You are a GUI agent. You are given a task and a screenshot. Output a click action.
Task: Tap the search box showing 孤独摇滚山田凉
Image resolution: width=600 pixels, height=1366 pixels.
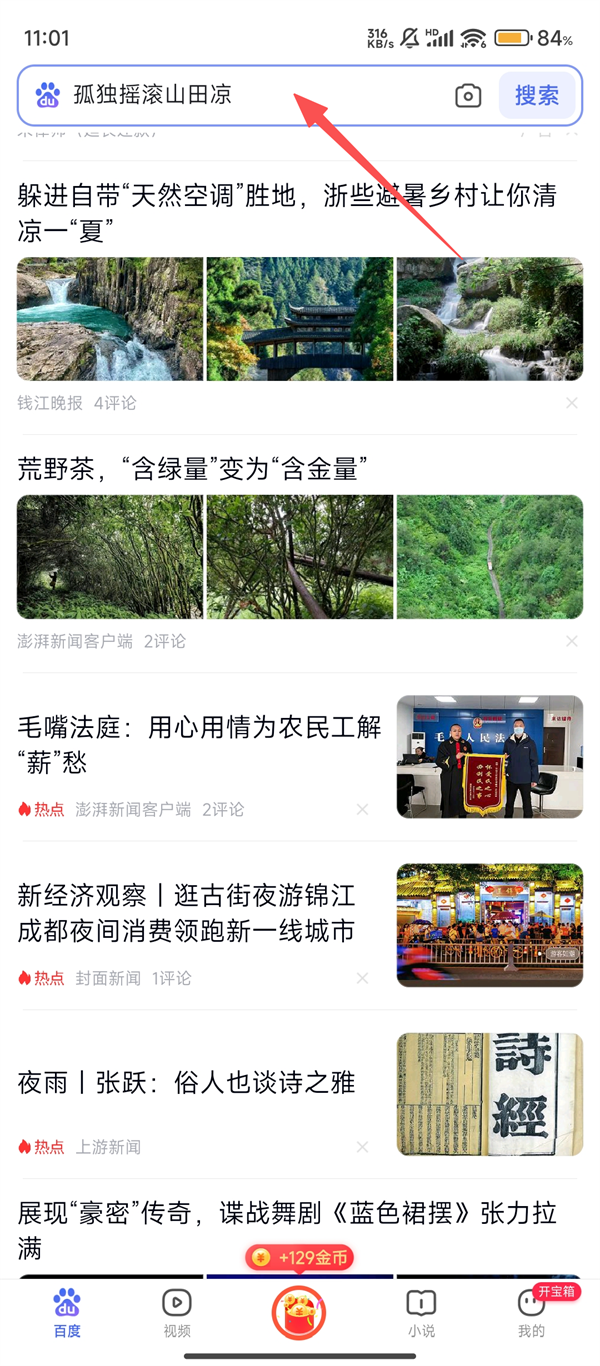point(250,95)
